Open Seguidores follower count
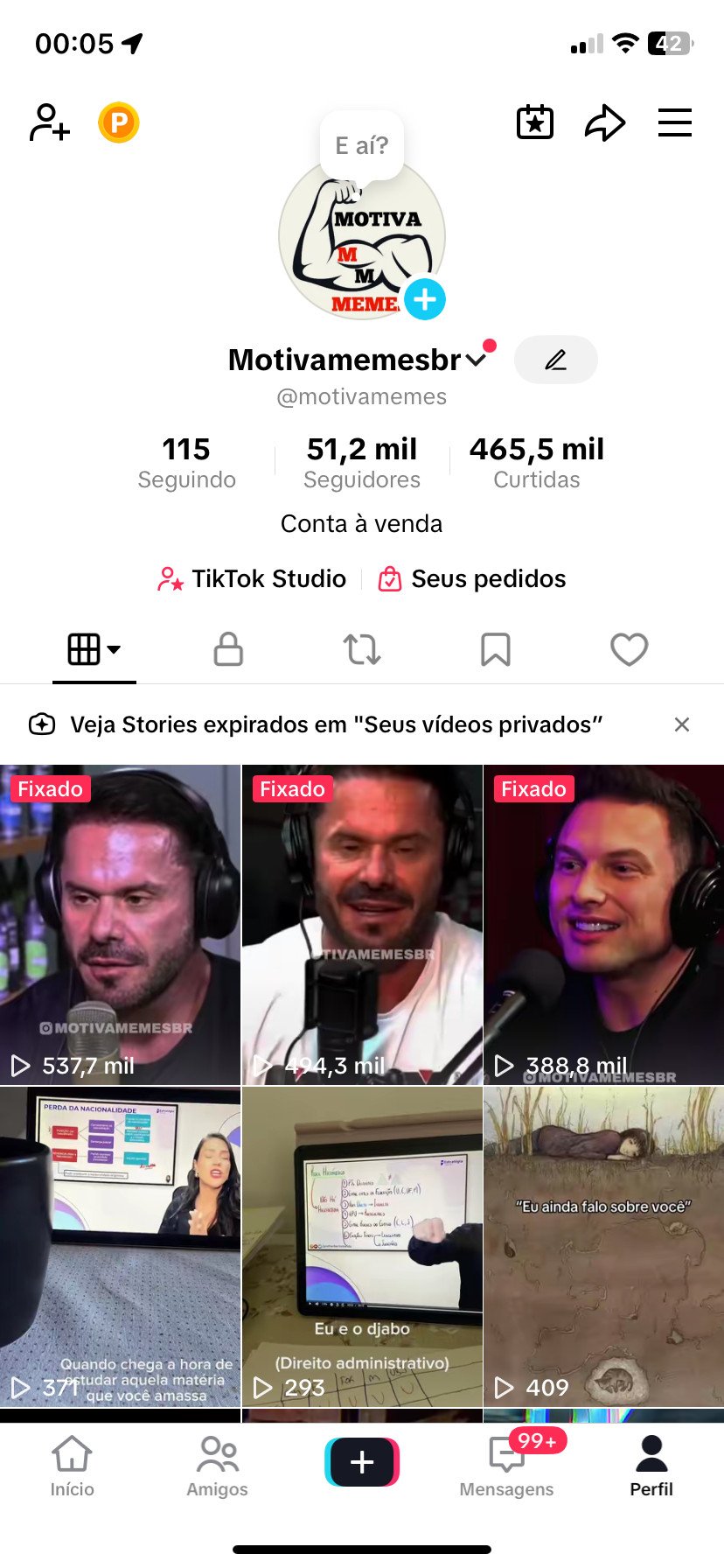The image size is (724, 1568). 361,461
